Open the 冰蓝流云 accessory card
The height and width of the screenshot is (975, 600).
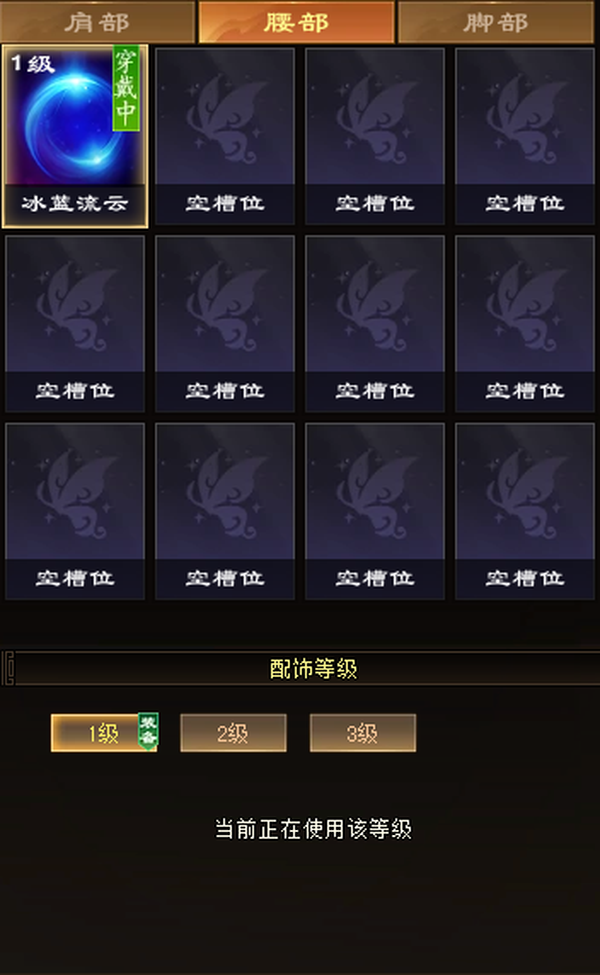(75, 136)
